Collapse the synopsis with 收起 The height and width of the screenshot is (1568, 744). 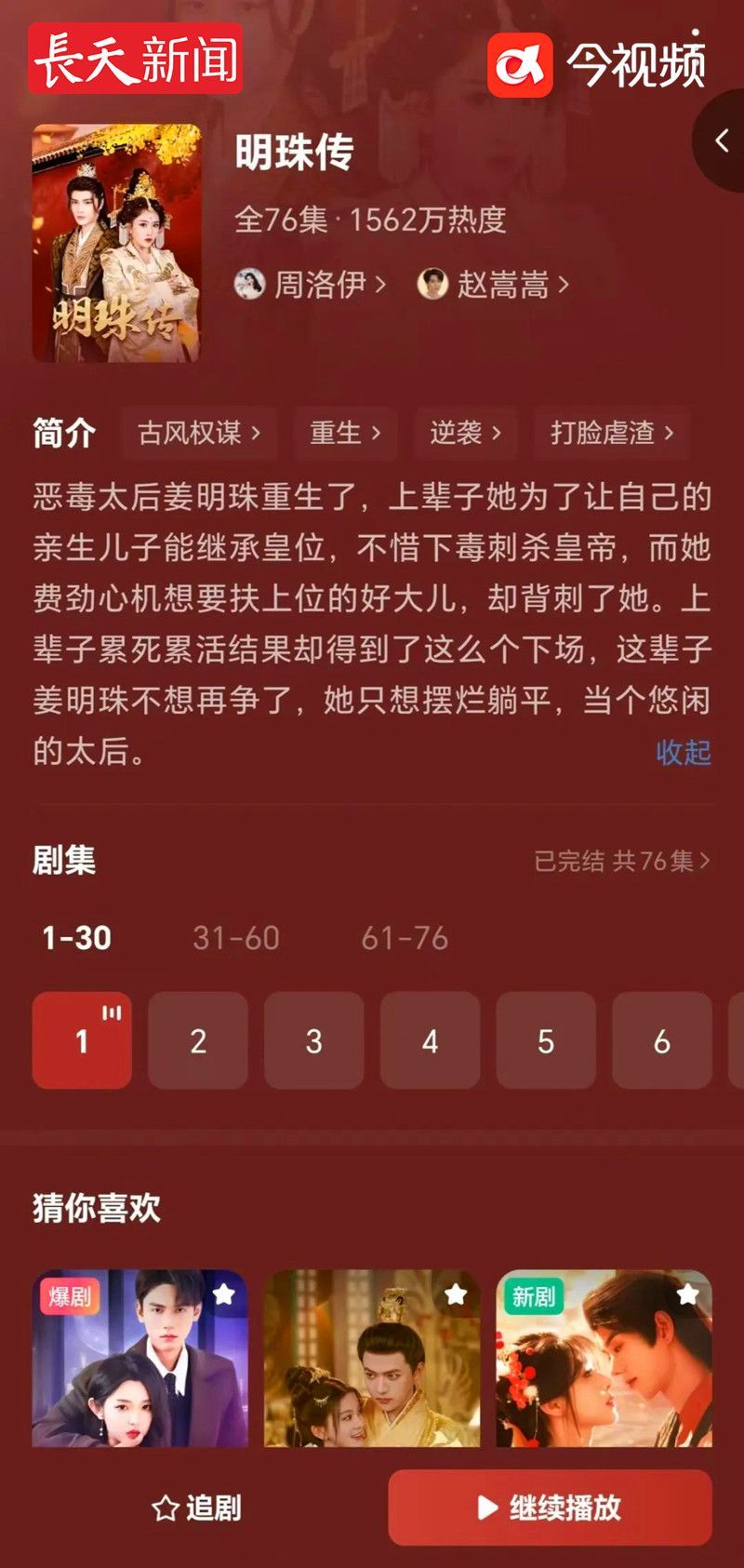(683, 752)
